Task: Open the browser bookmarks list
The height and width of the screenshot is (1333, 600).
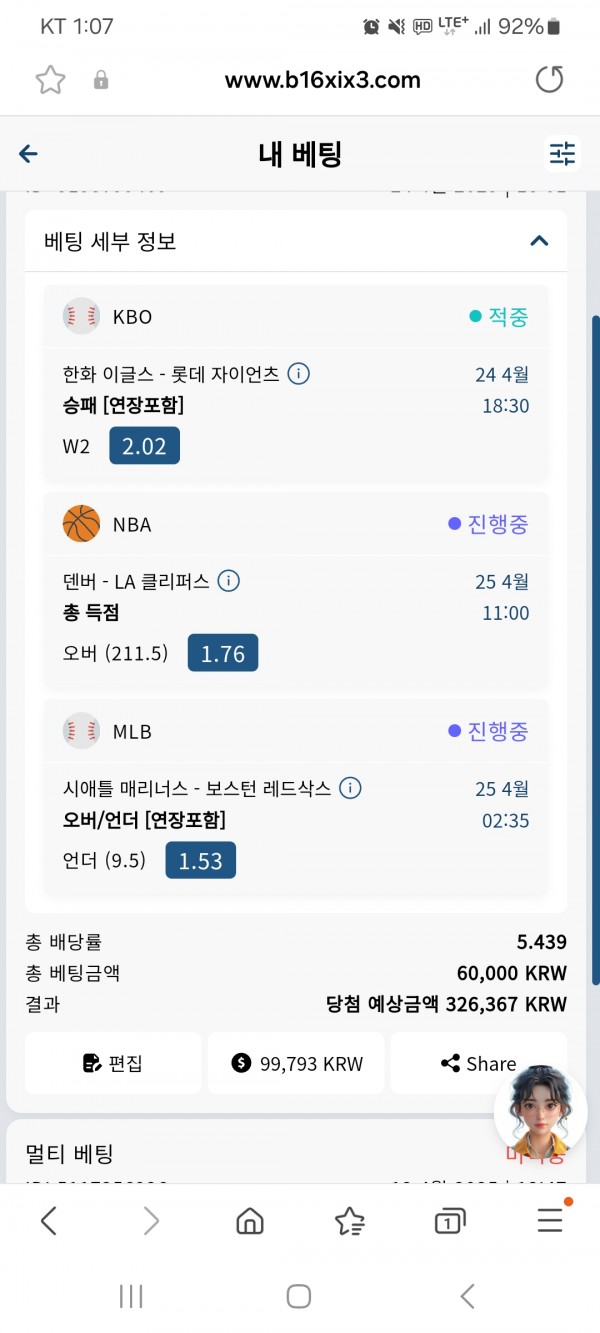Action: point(349,1220)
